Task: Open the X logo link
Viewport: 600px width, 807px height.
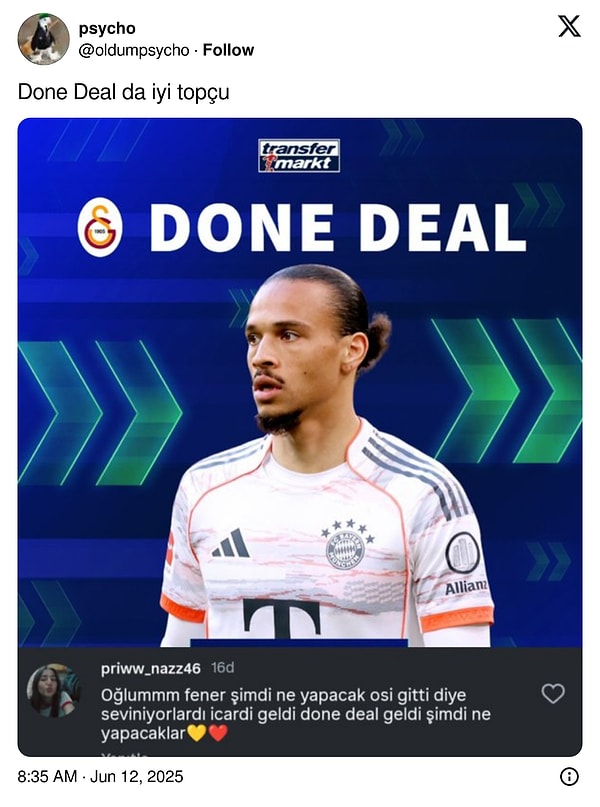Action: click(x=569, y=27)
